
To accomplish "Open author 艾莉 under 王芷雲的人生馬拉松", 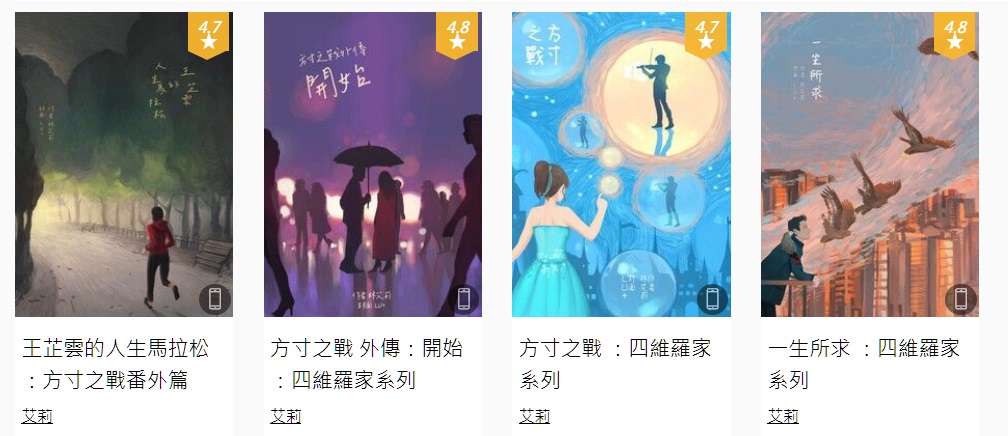I will point(37,416).
